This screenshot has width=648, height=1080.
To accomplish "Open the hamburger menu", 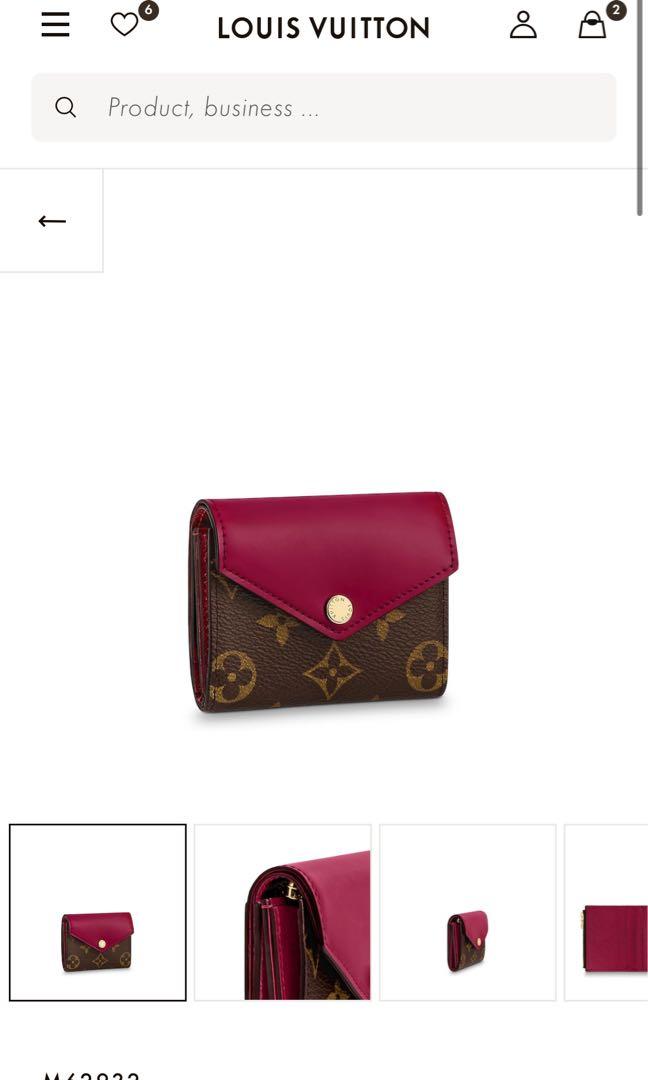I will click(55, 25).
